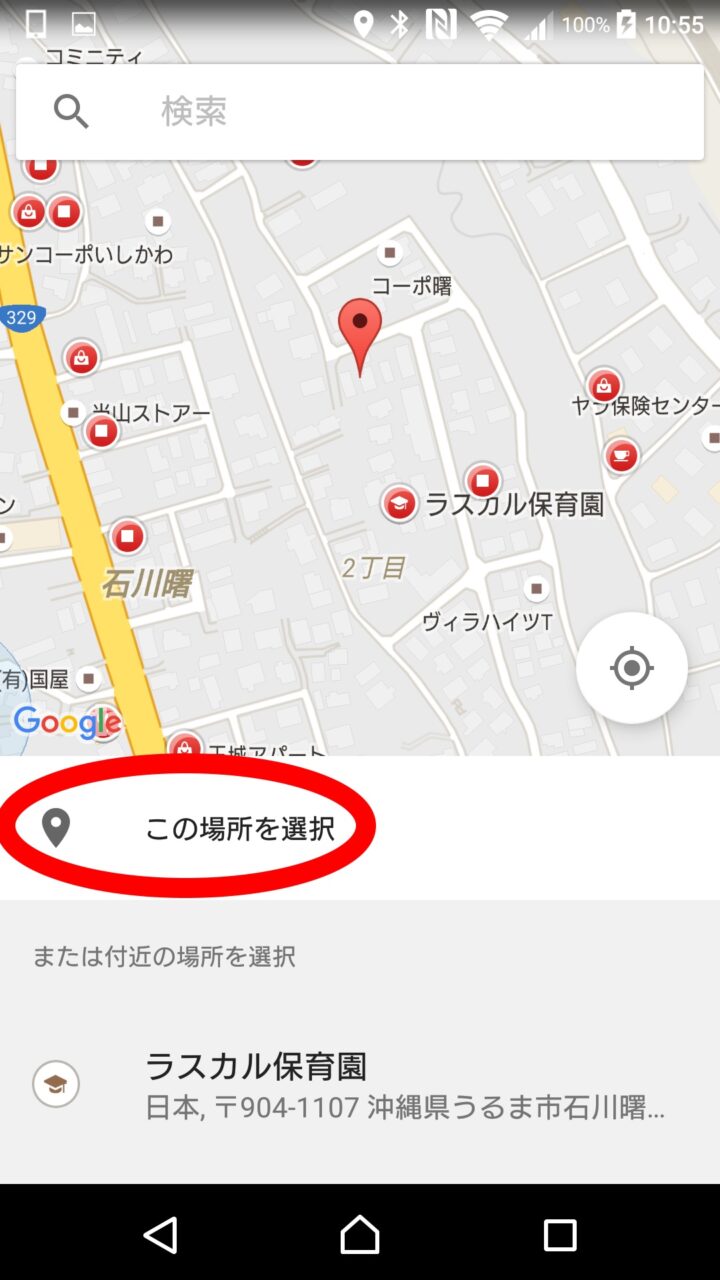
Task: Center map on my current location
Action: click(x=631, y=668)
